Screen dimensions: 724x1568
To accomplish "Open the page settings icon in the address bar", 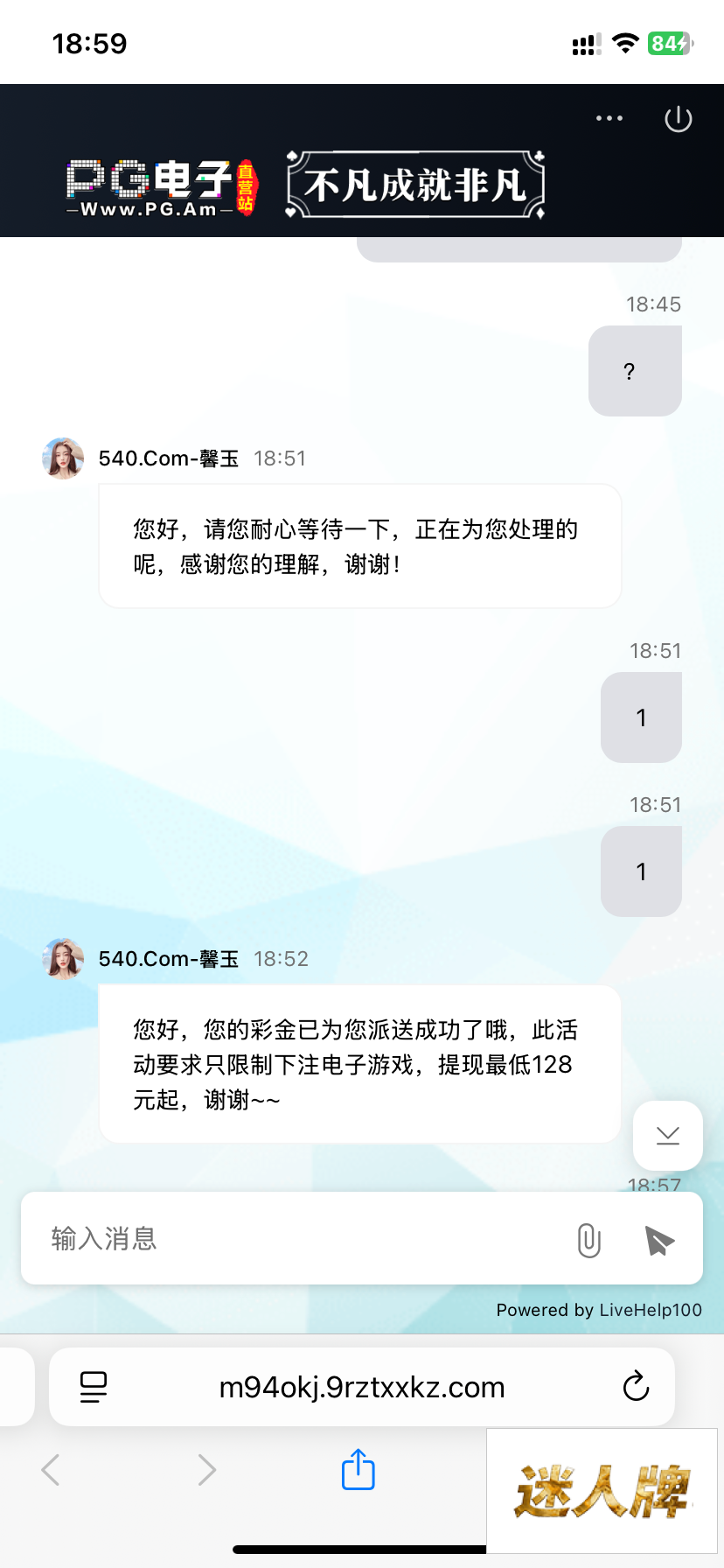I will 94,1387.
